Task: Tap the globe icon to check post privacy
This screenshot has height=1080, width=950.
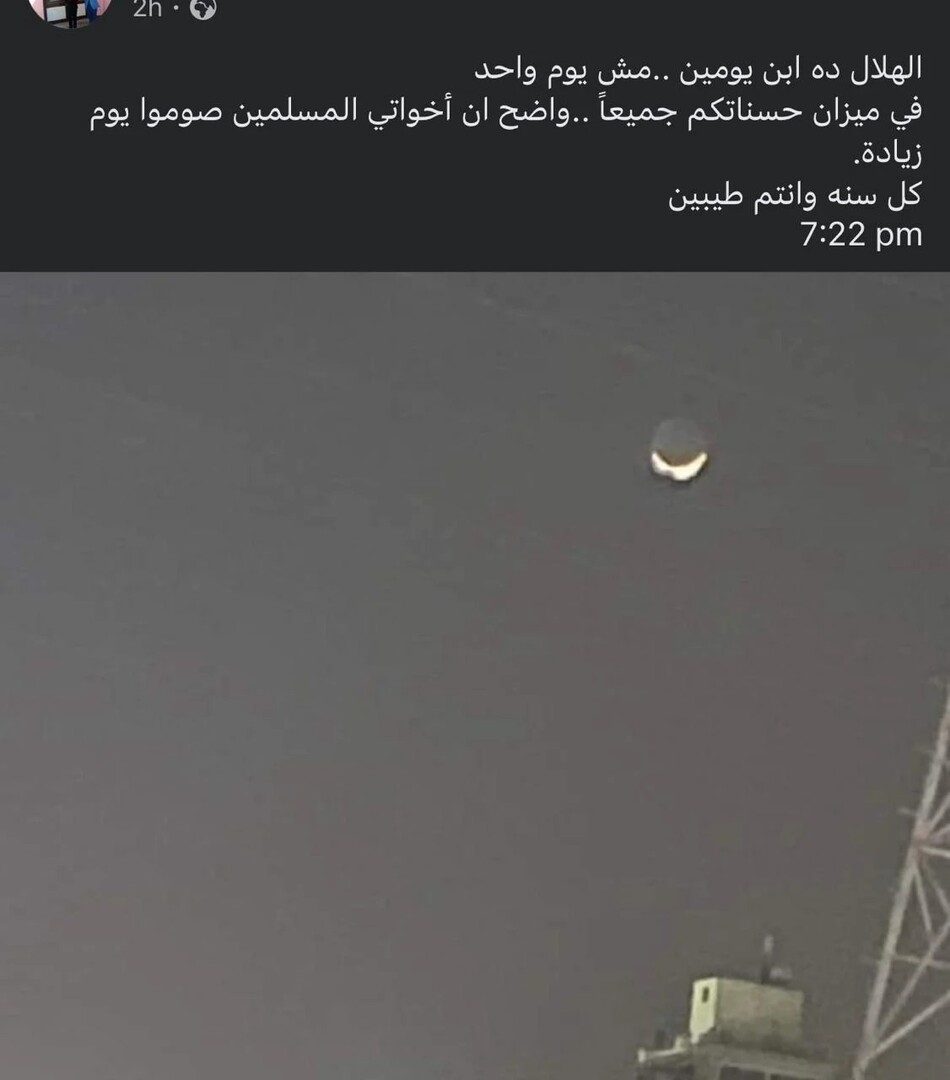Action: click(x=203, y=10)
